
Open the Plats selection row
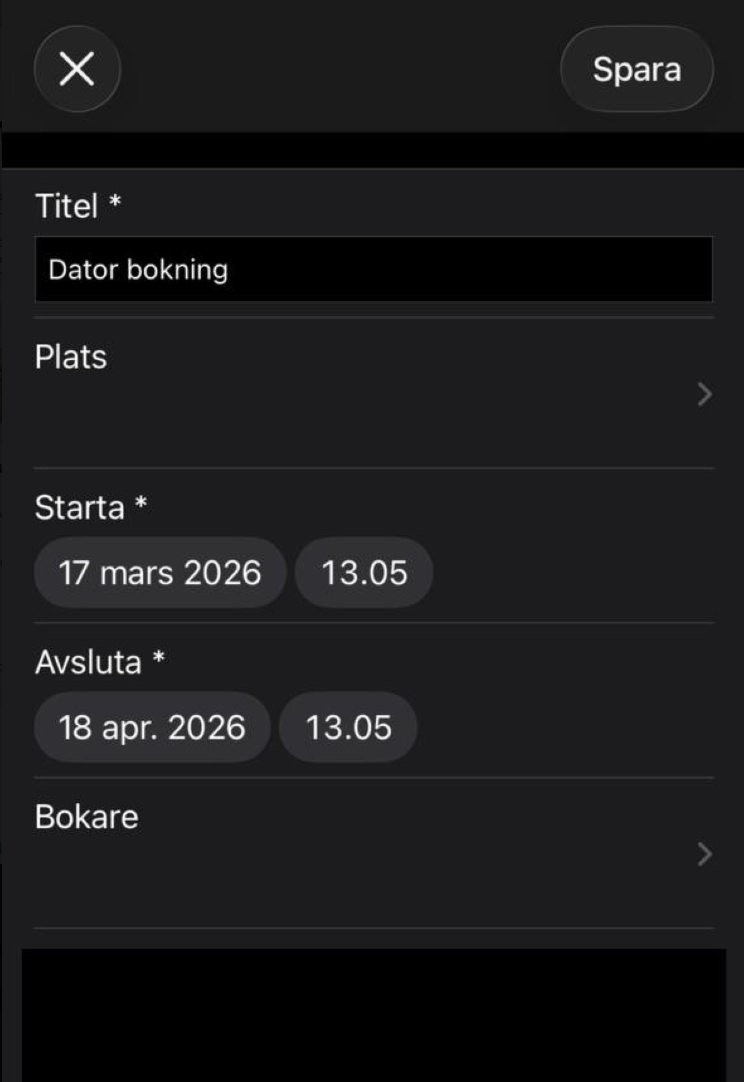tap(373, 393)
